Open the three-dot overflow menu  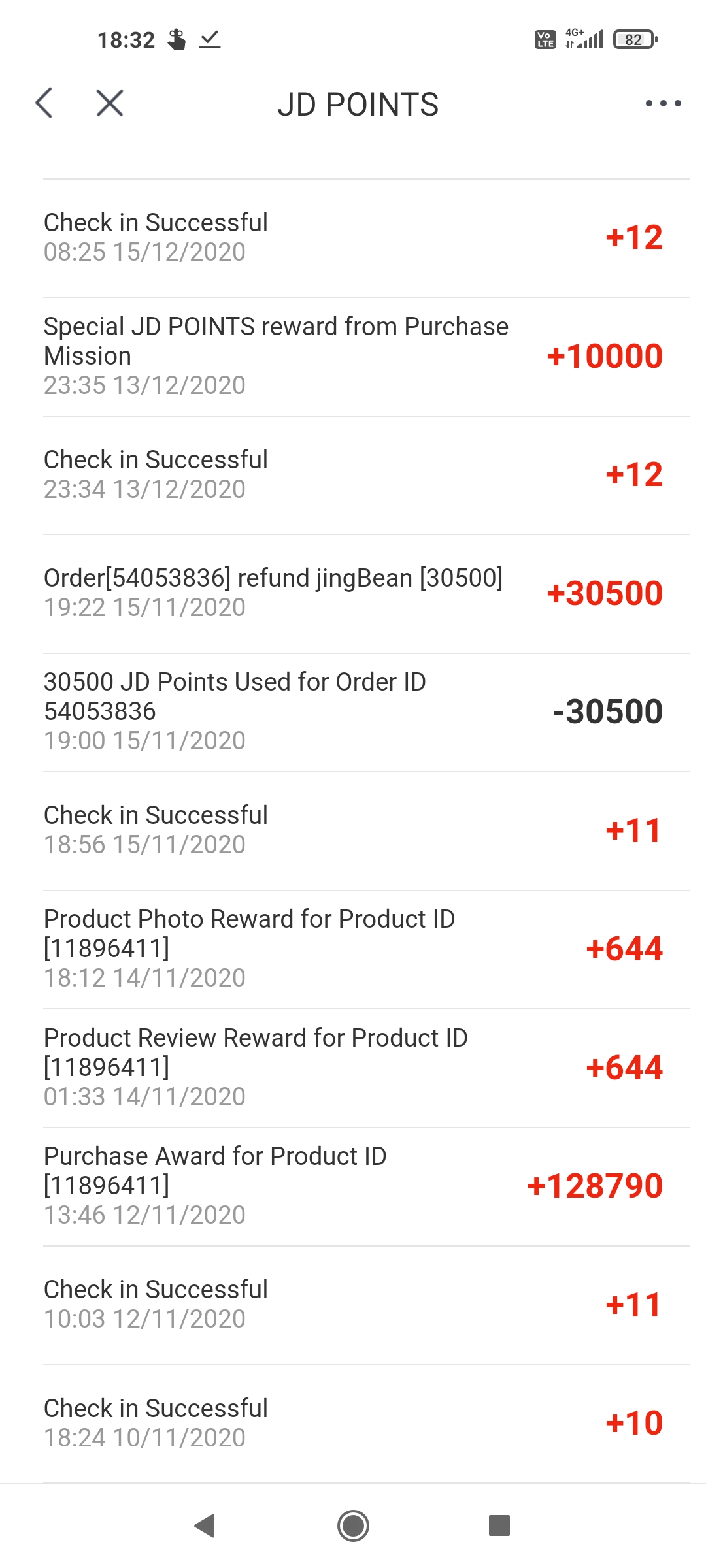[x=663, y=103]
